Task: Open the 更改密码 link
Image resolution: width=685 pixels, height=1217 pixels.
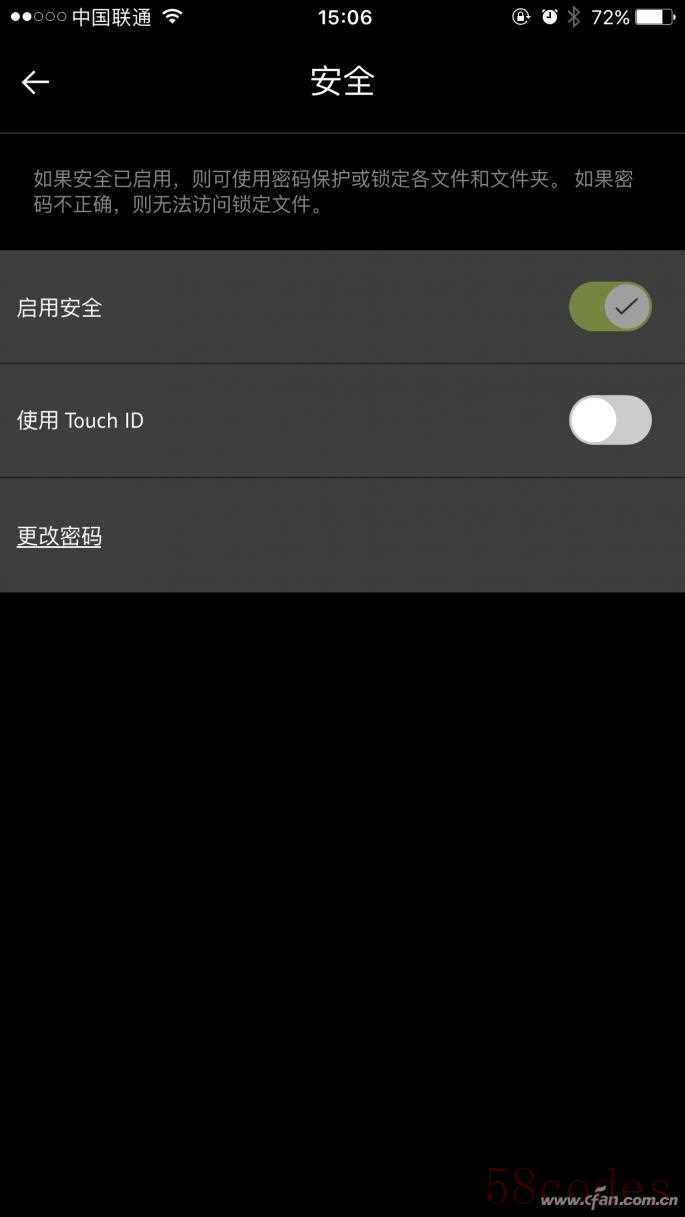Action: pyautogui.click(x=59, y=537)
